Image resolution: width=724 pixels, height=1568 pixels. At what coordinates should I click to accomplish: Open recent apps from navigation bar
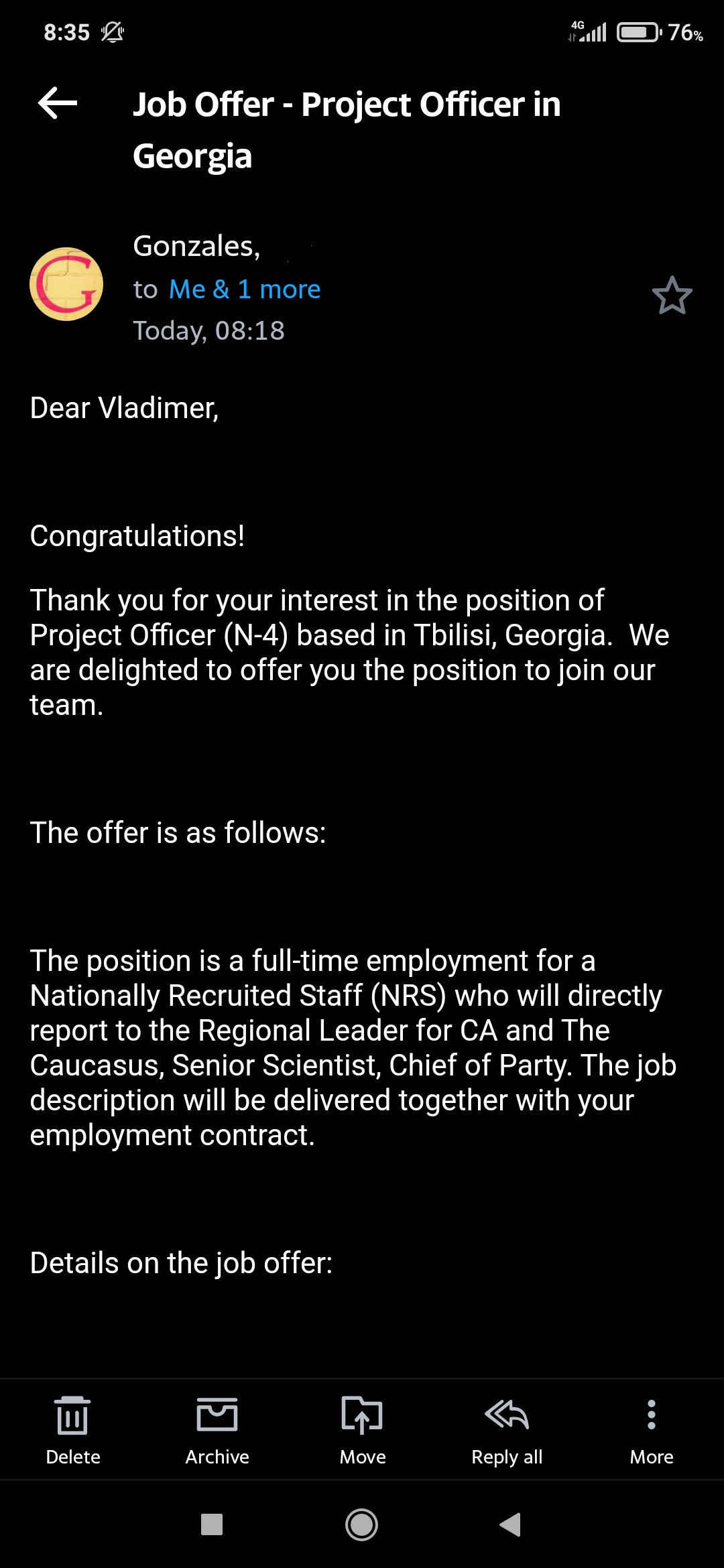tap(212, 1524)
